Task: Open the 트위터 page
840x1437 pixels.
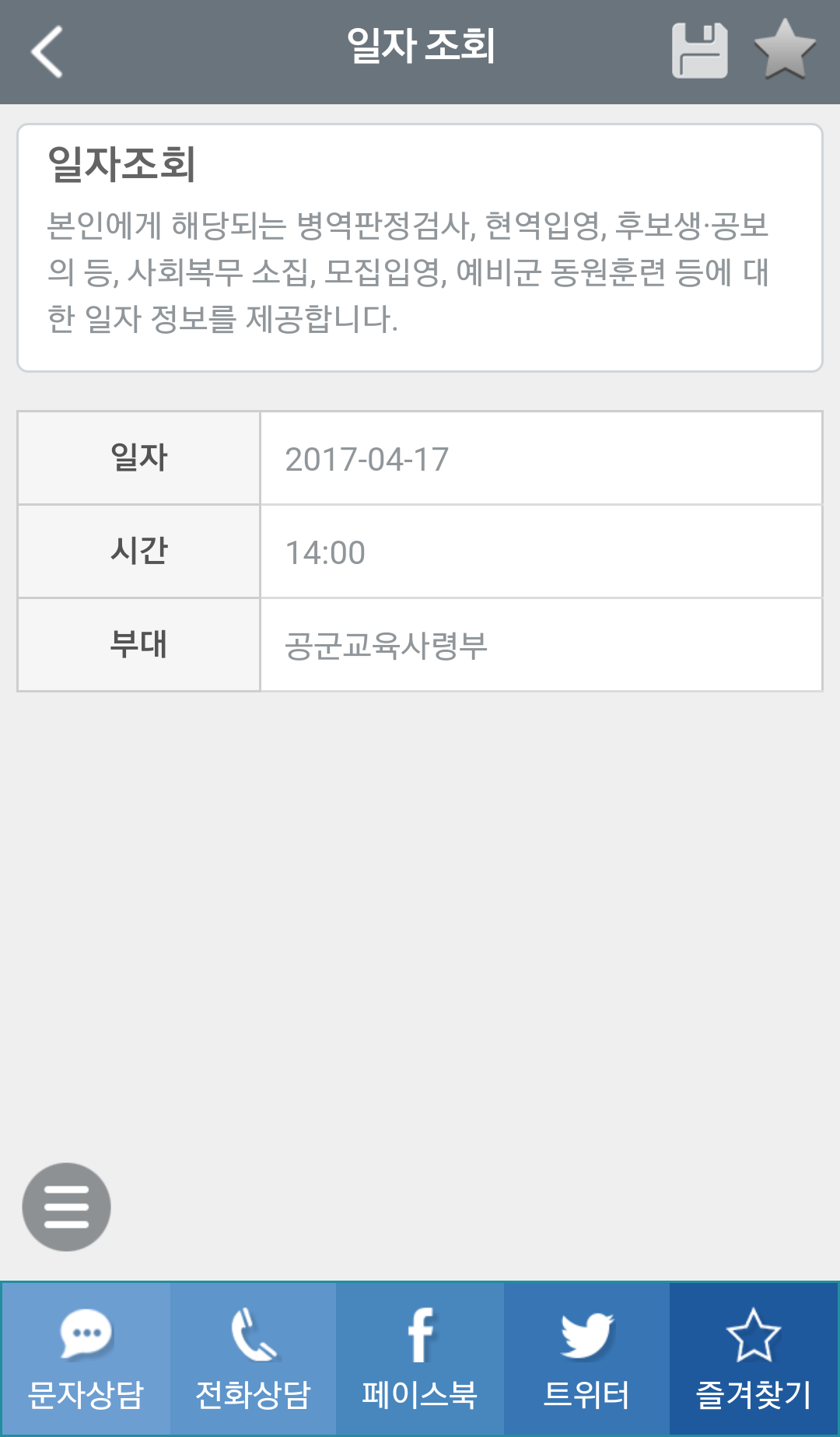Action: click(586, 1358)
